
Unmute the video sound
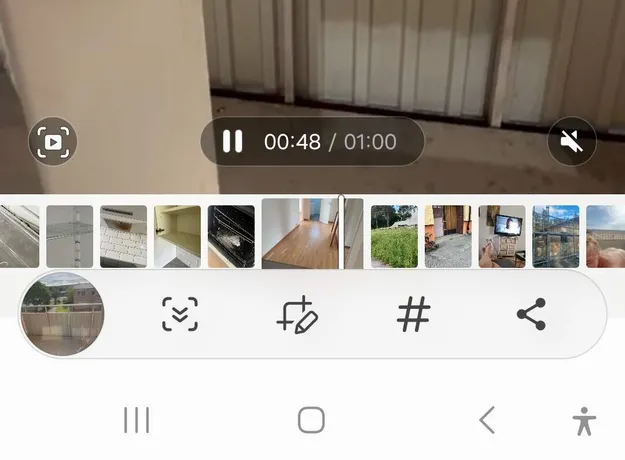click(572, 142)
